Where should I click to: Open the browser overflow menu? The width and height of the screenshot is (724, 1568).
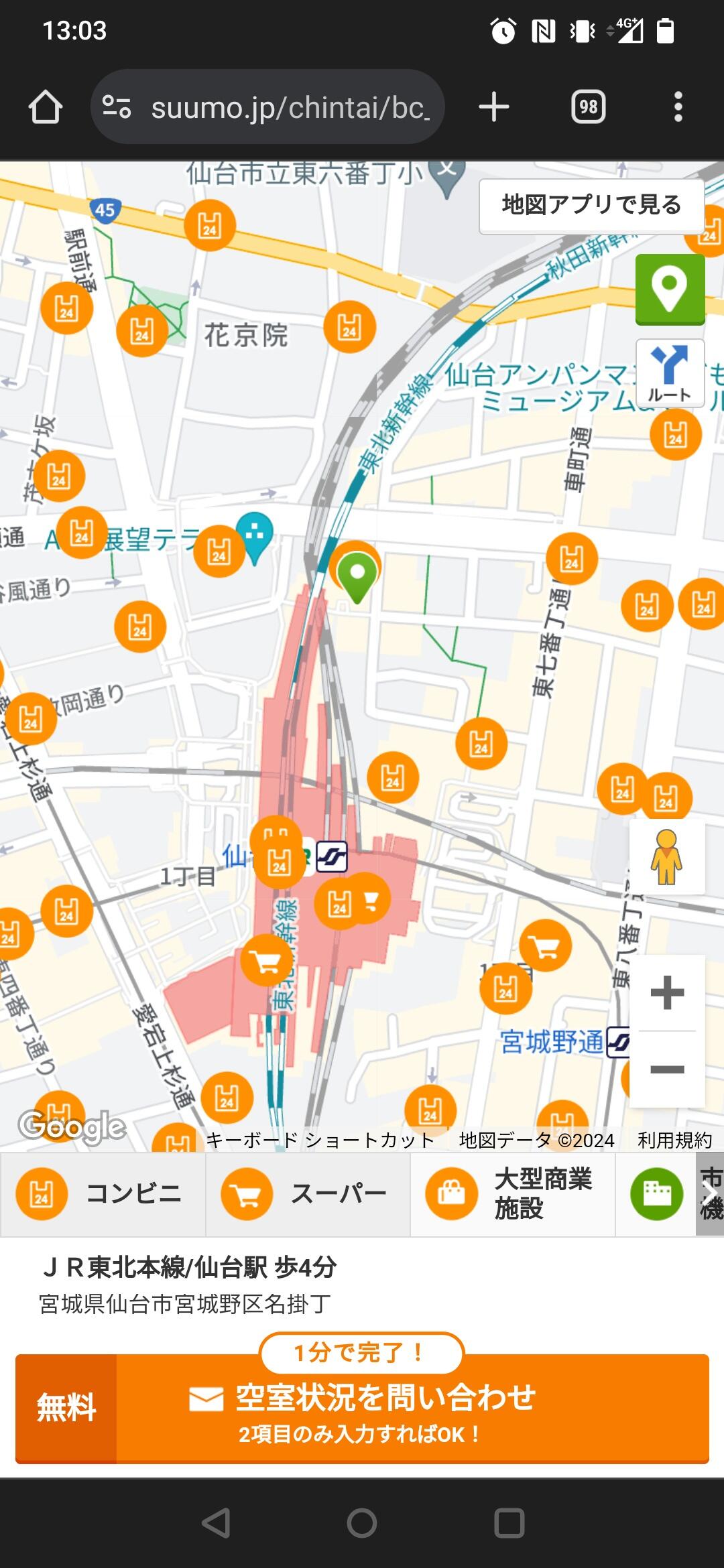point(678,107)
